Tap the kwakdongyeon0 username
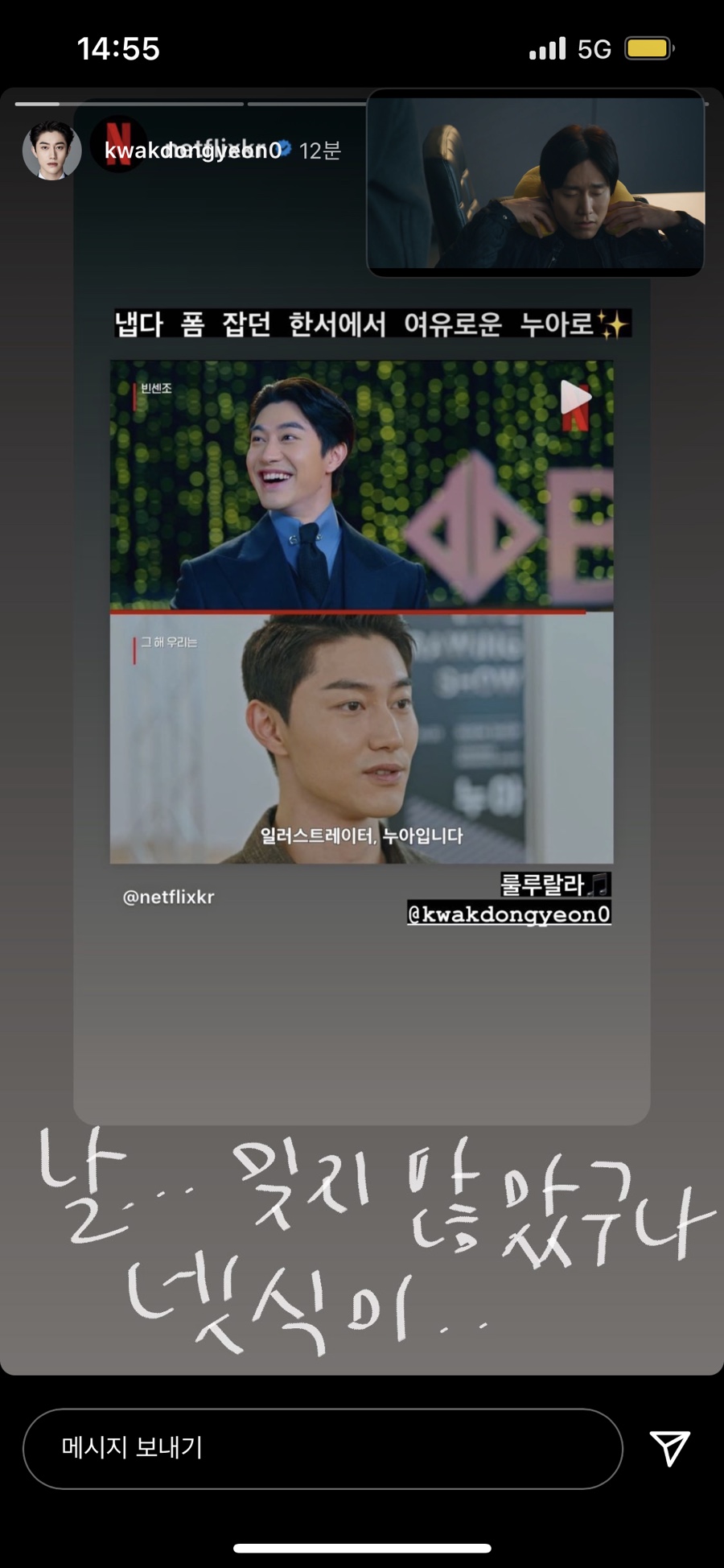Image resolution: width=724 pixels, height=1568 pixels. (193, 151)
